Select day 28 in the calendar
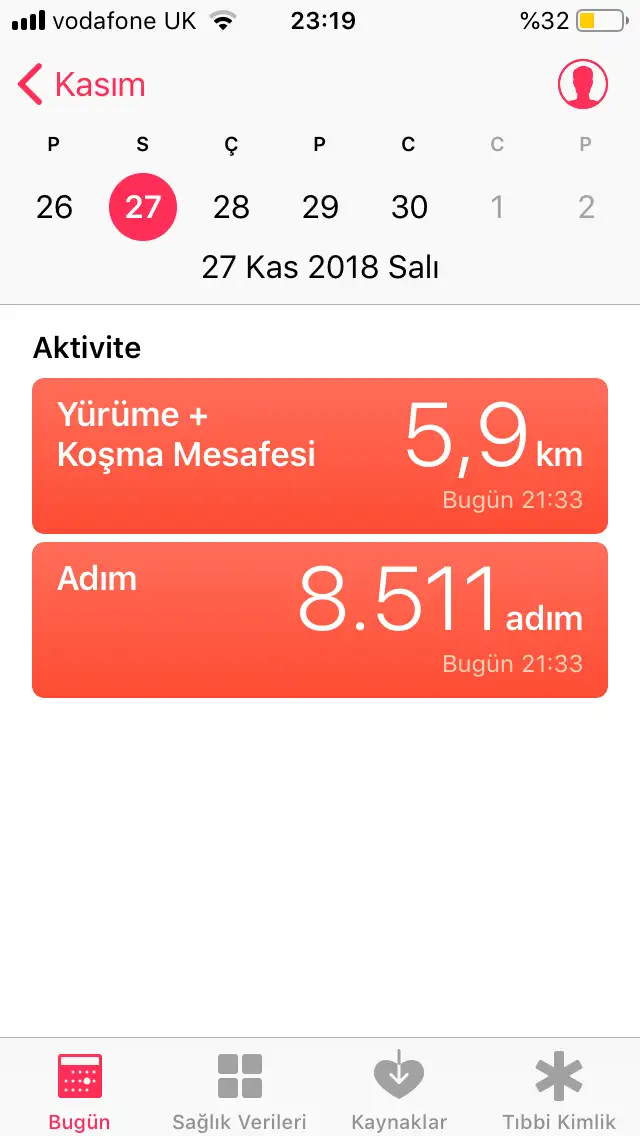640x1136 pixels. [x=231, y=207]
